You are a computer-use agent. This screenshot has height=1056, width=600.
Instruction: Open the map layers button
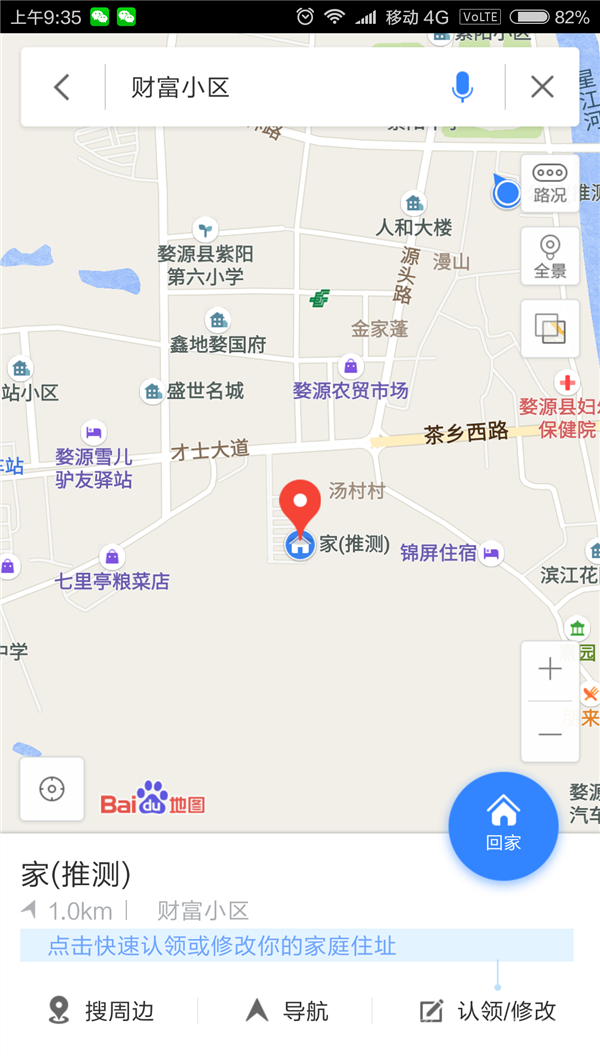[550, 329]
